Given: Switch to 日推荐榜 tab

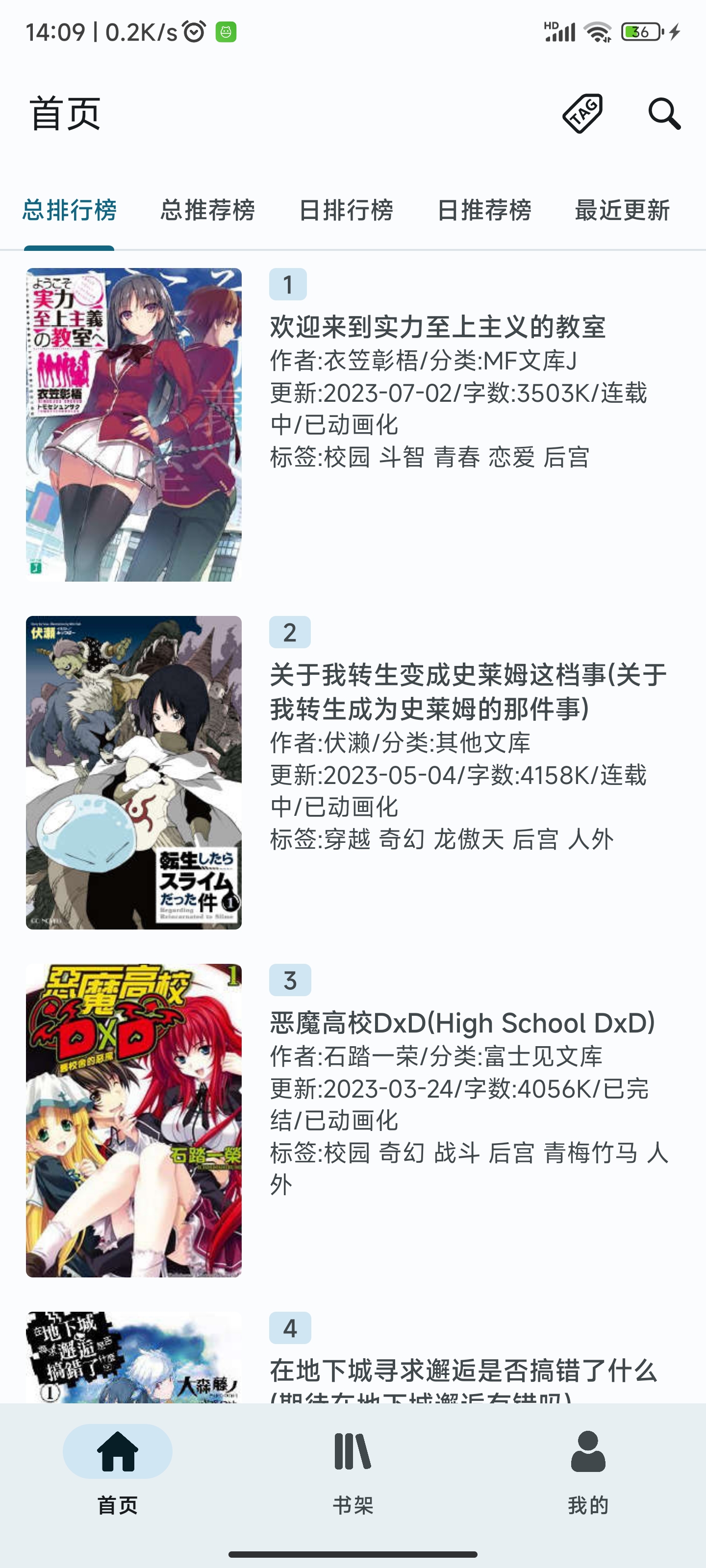Looking at the screenshot, I should click(x=484, y=210).
